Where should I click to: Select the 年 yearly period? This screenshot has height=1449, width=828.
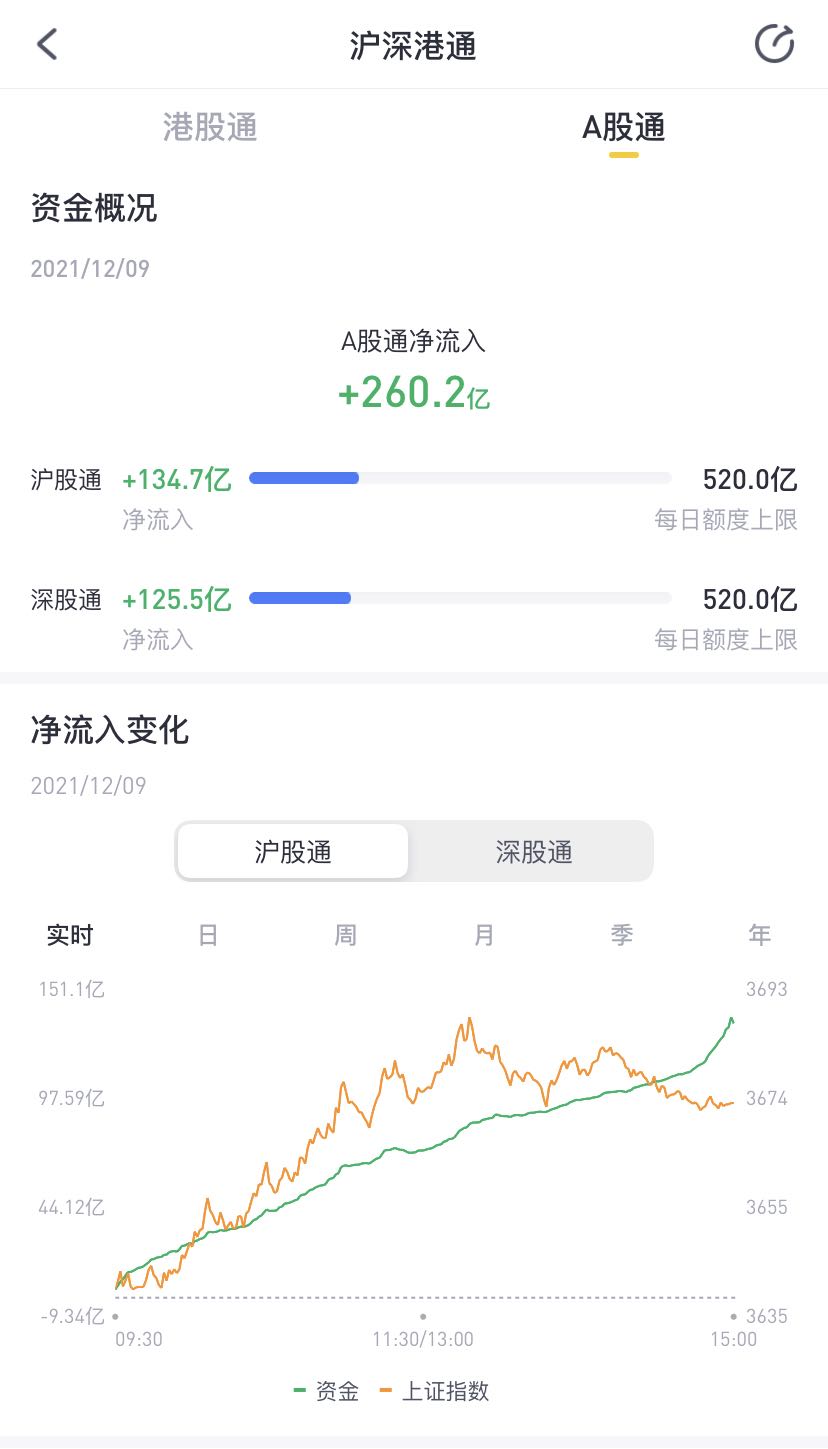tap(760, 935)
